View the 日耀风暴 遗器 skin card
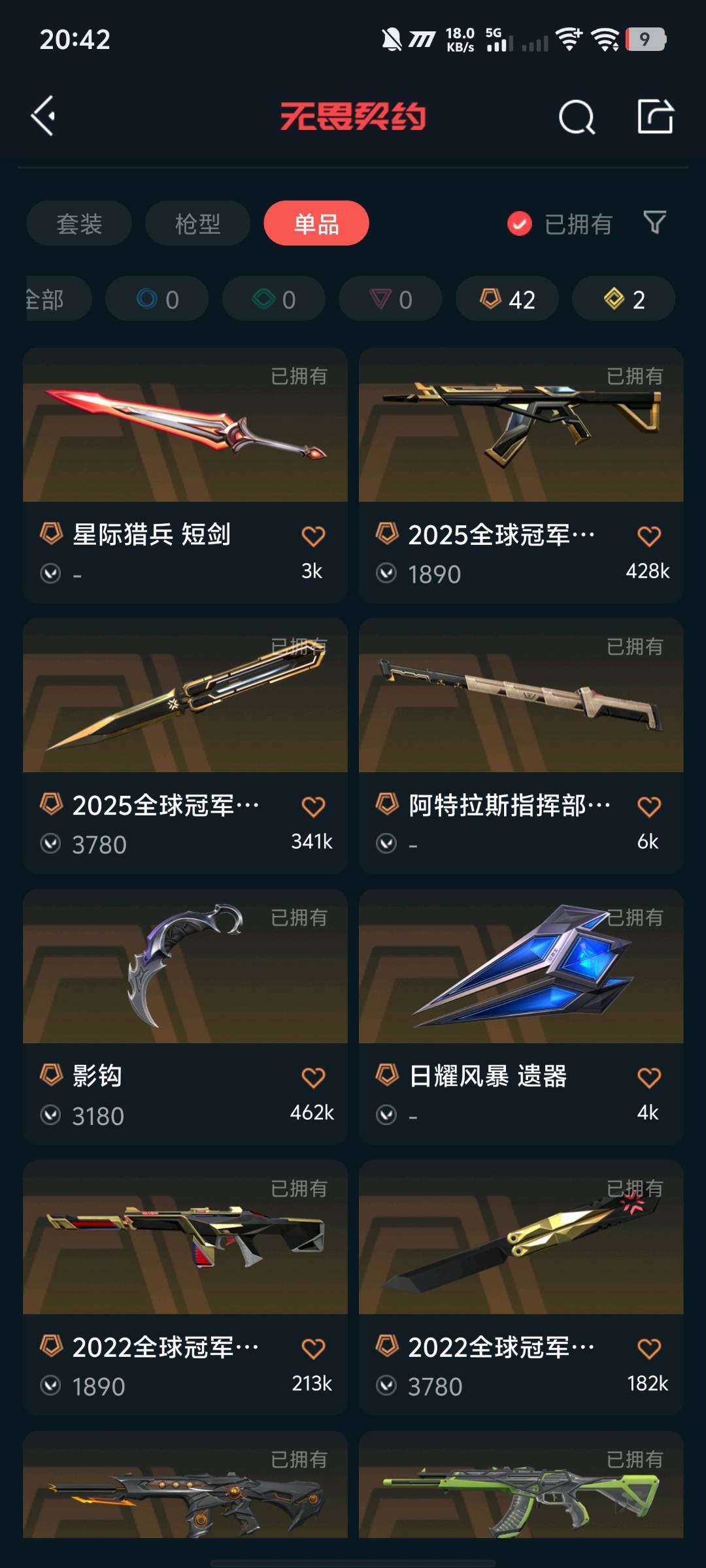Image resolution: width=706 pixels, height=1568 pixels. pyautogui.click(x=521, y=967)
